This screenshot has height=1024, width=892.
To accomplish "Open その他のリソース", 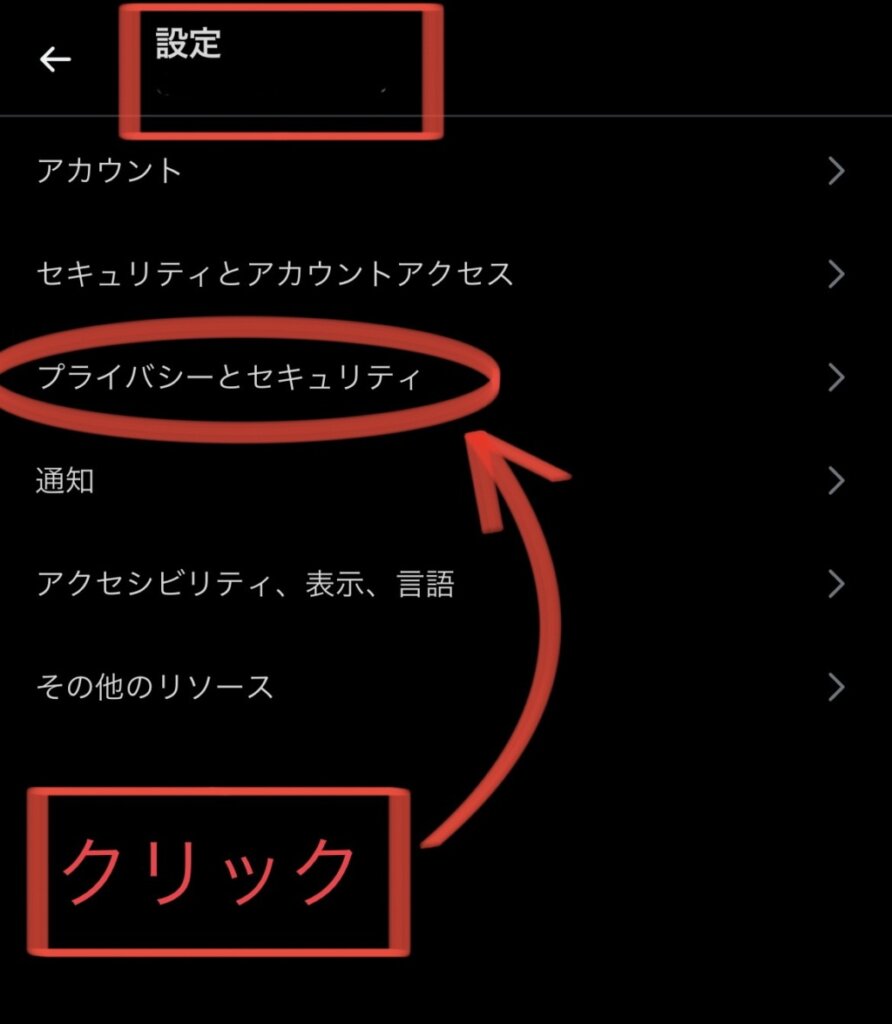I will pos(155,687).
